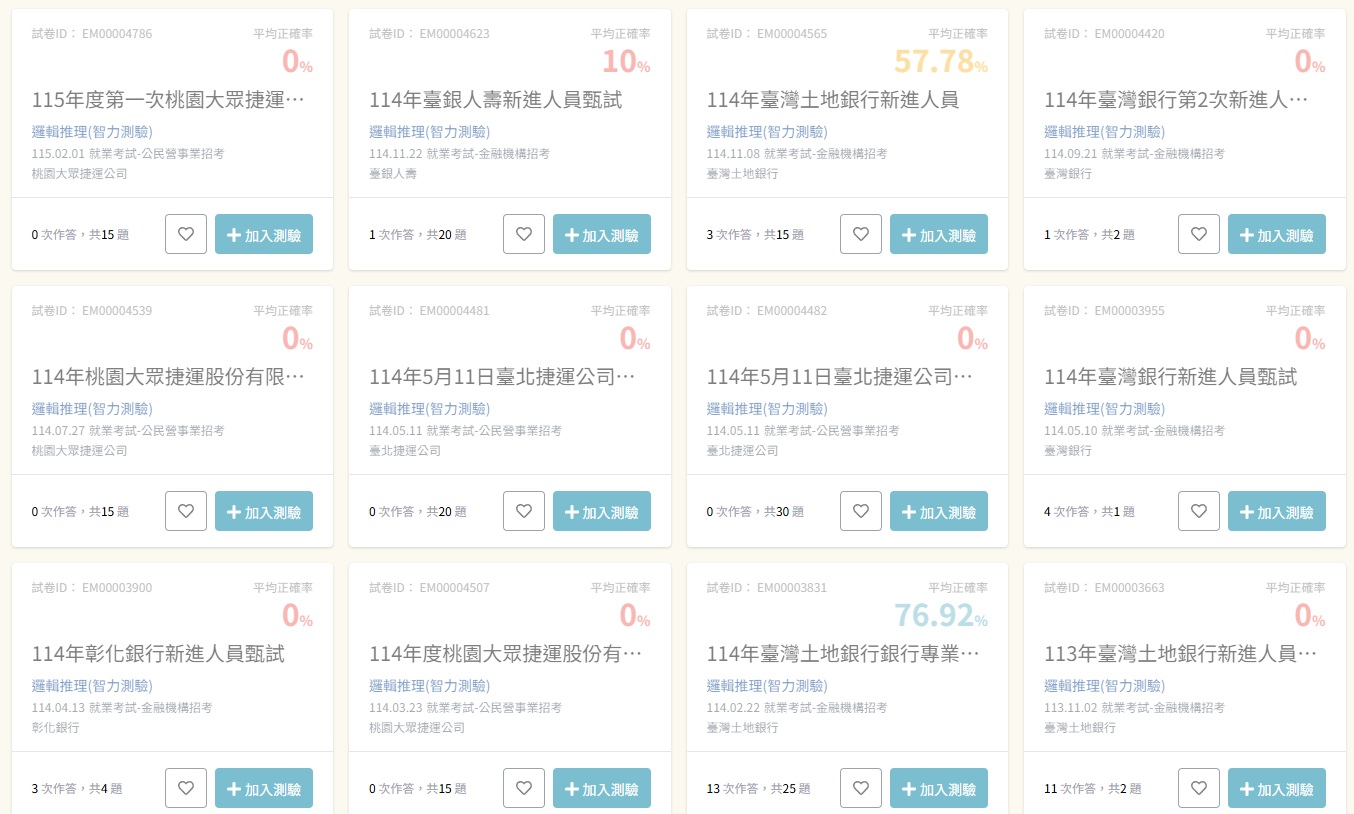Viewport: 1354px width, 814px height.
Task: Open 邏輯推理(智力測驗) link under 114年臺銀人壽
Action: 429,132
